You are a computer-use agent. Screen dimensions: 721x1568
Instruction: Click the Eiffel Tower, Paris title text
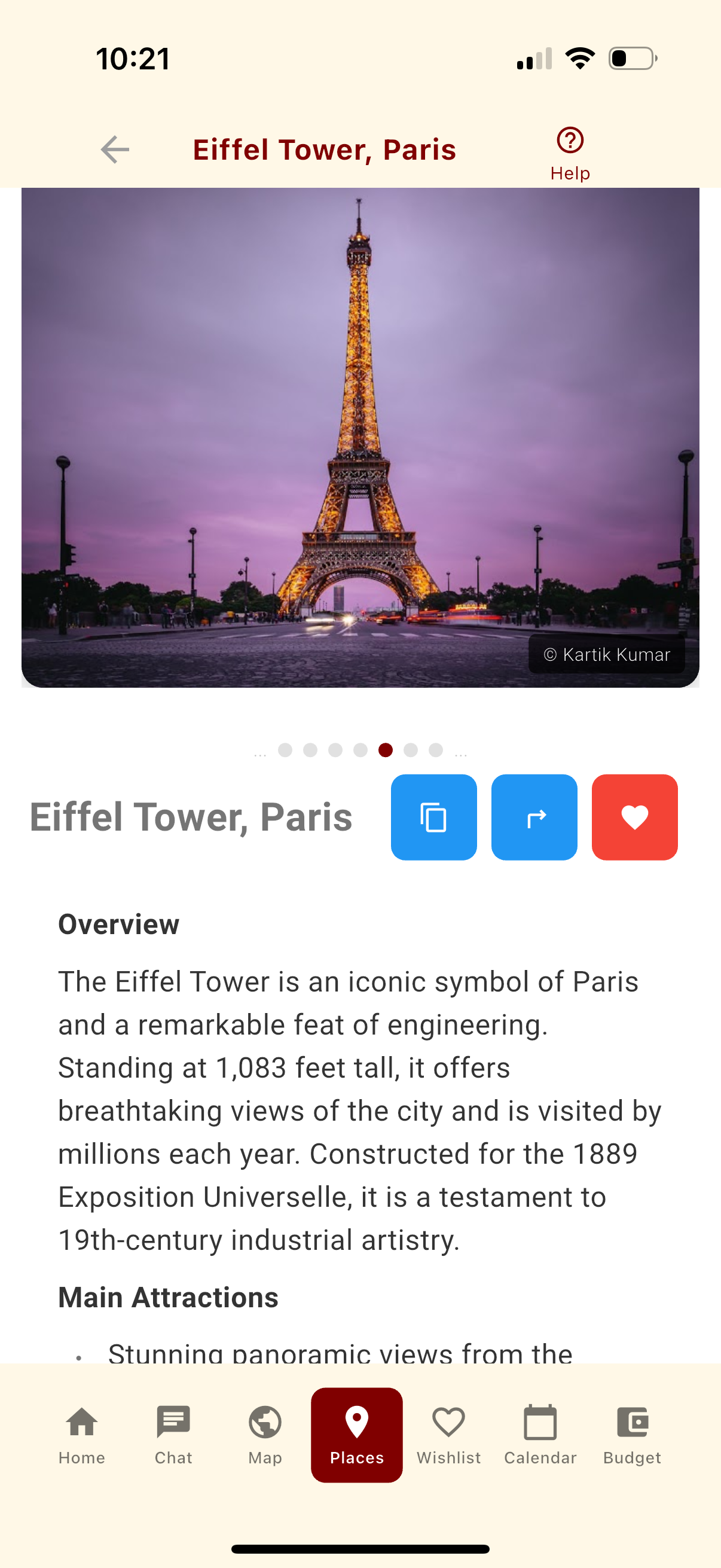[191, 817]
